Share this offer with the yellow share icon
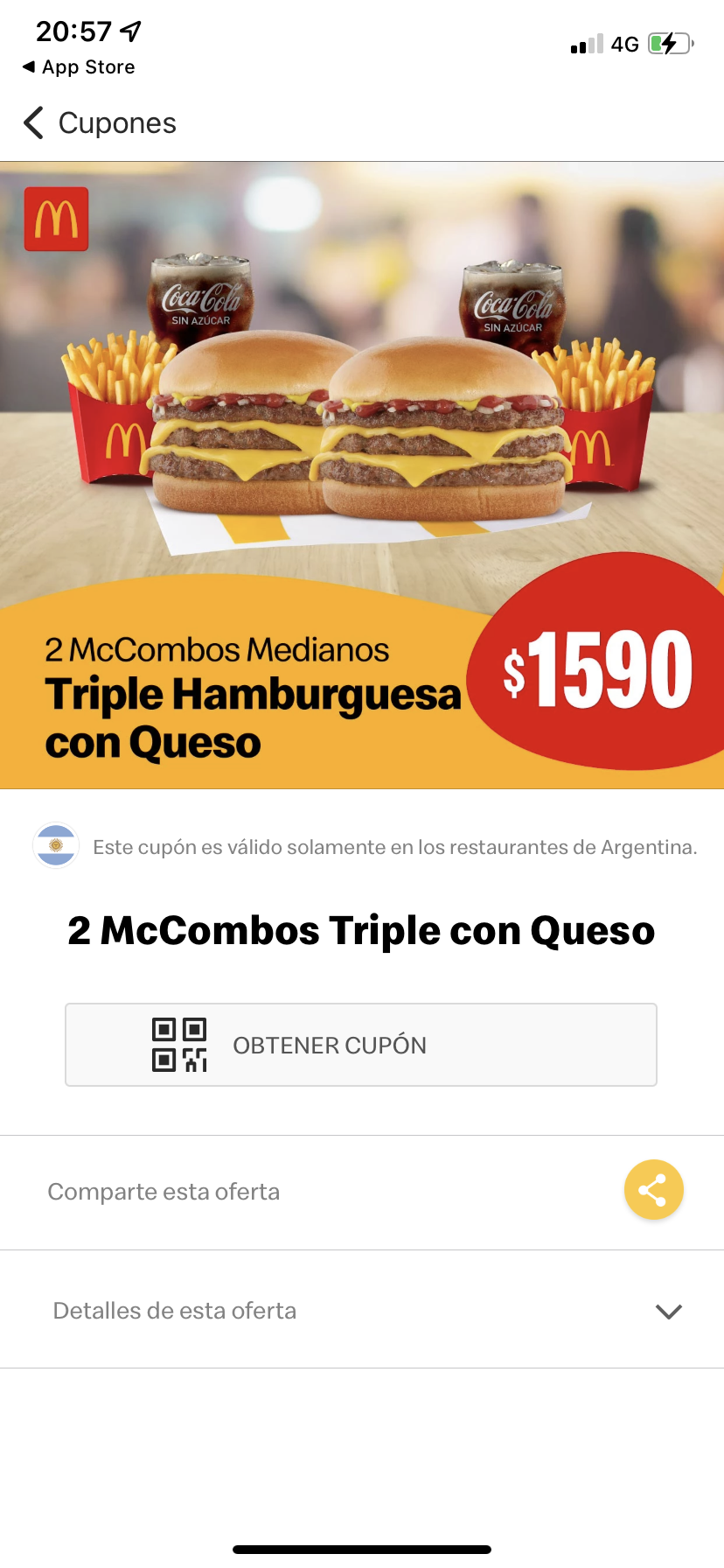Image resolution: width=724 pixels, height=1568 pixels. pyautogui.click(x=653, y=1190)
